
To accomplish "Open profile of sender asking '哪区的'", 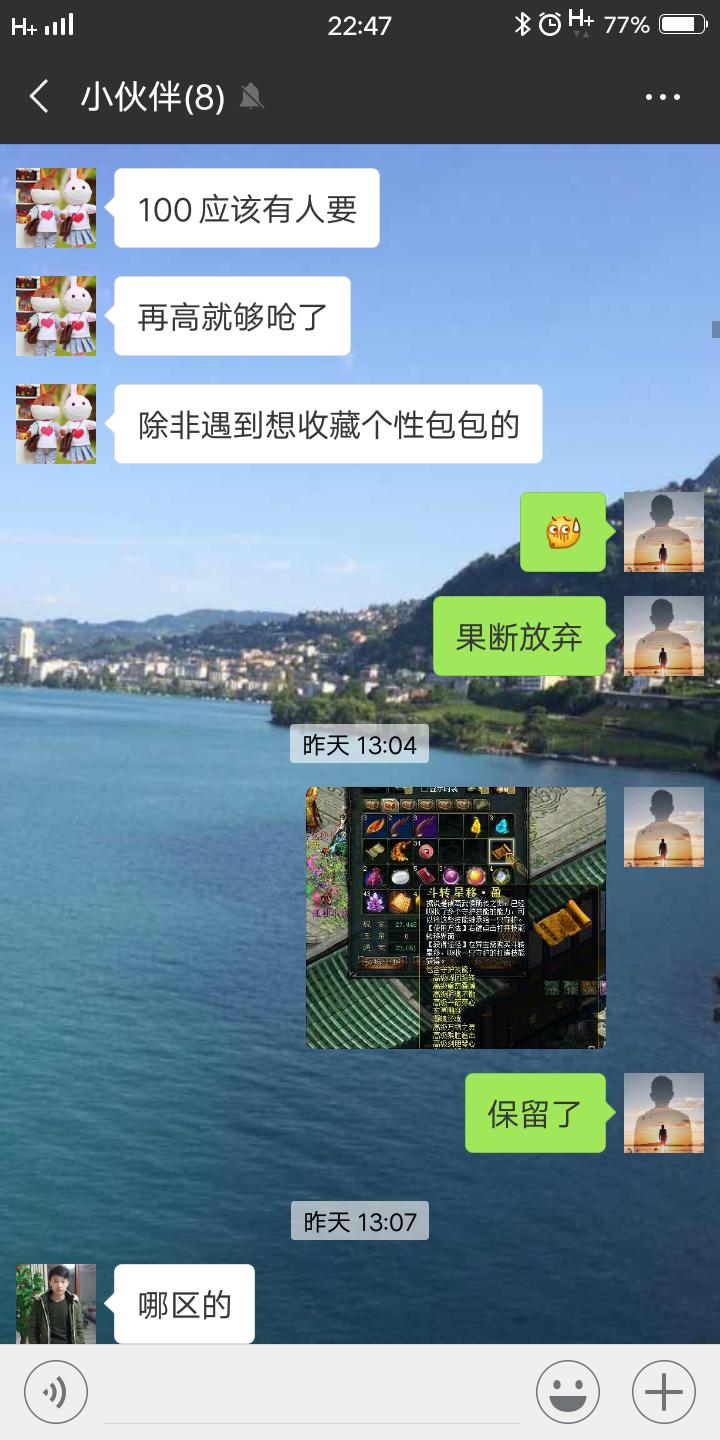I will click(56, 1303).
